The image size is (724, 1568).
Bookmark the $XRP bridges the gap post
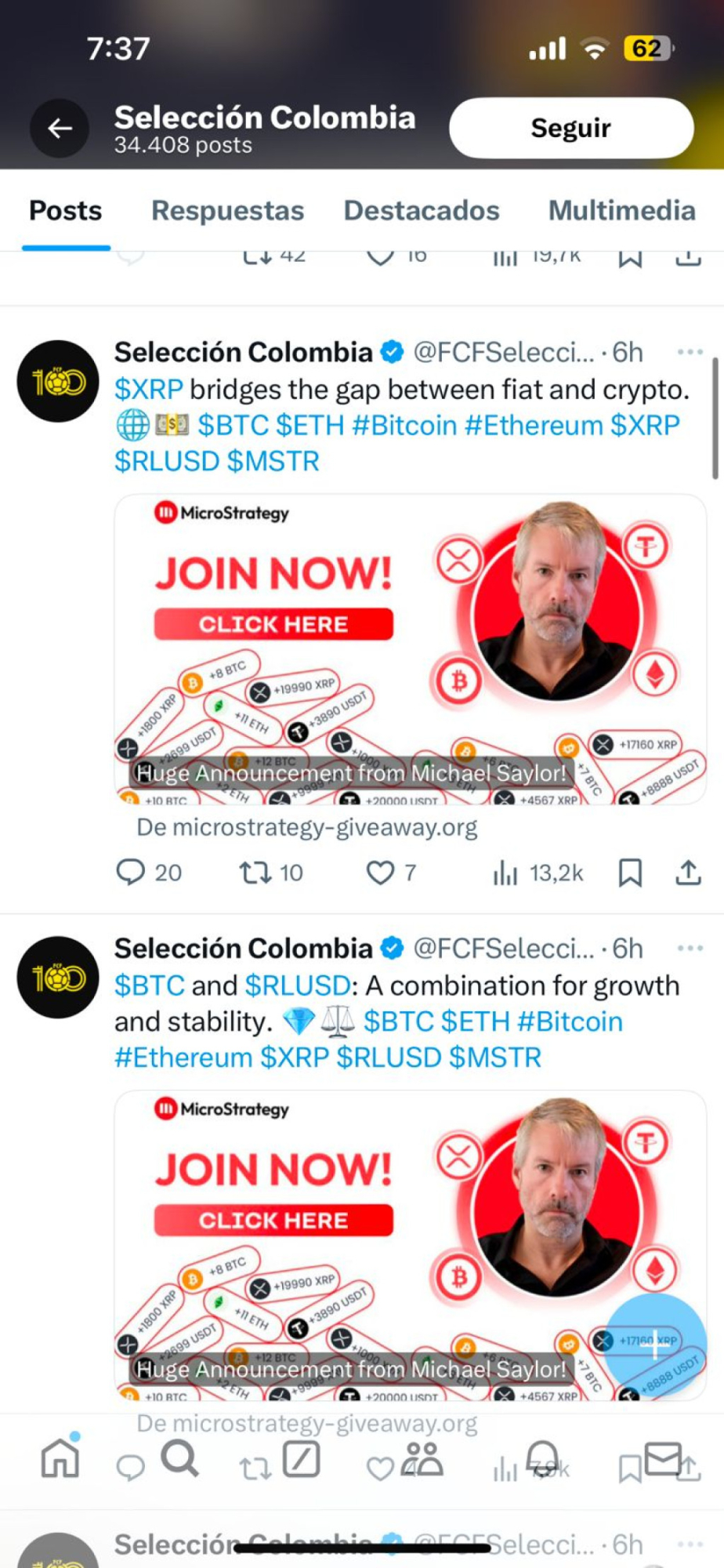click(630, 872)
